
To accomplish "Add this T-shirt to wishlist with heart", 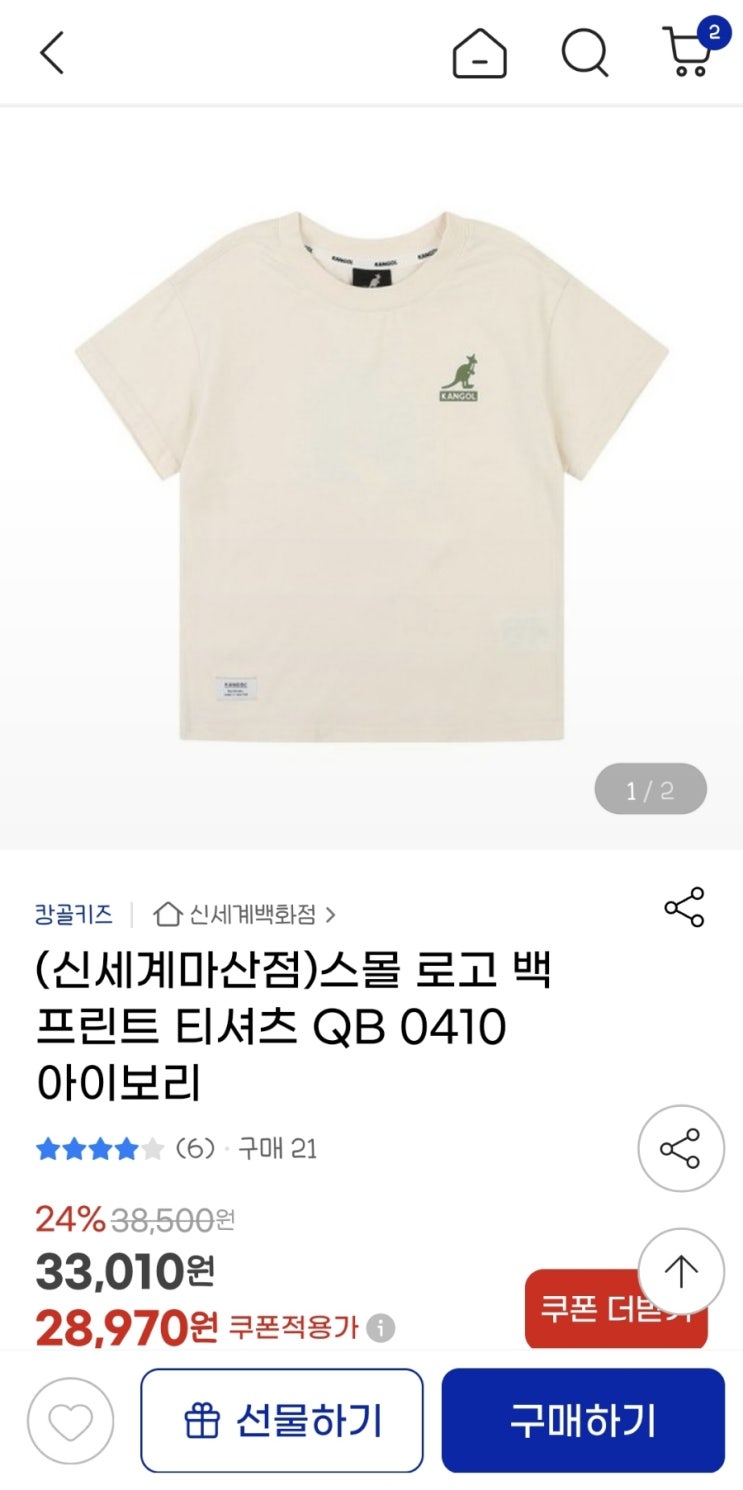I will 70,1421.
